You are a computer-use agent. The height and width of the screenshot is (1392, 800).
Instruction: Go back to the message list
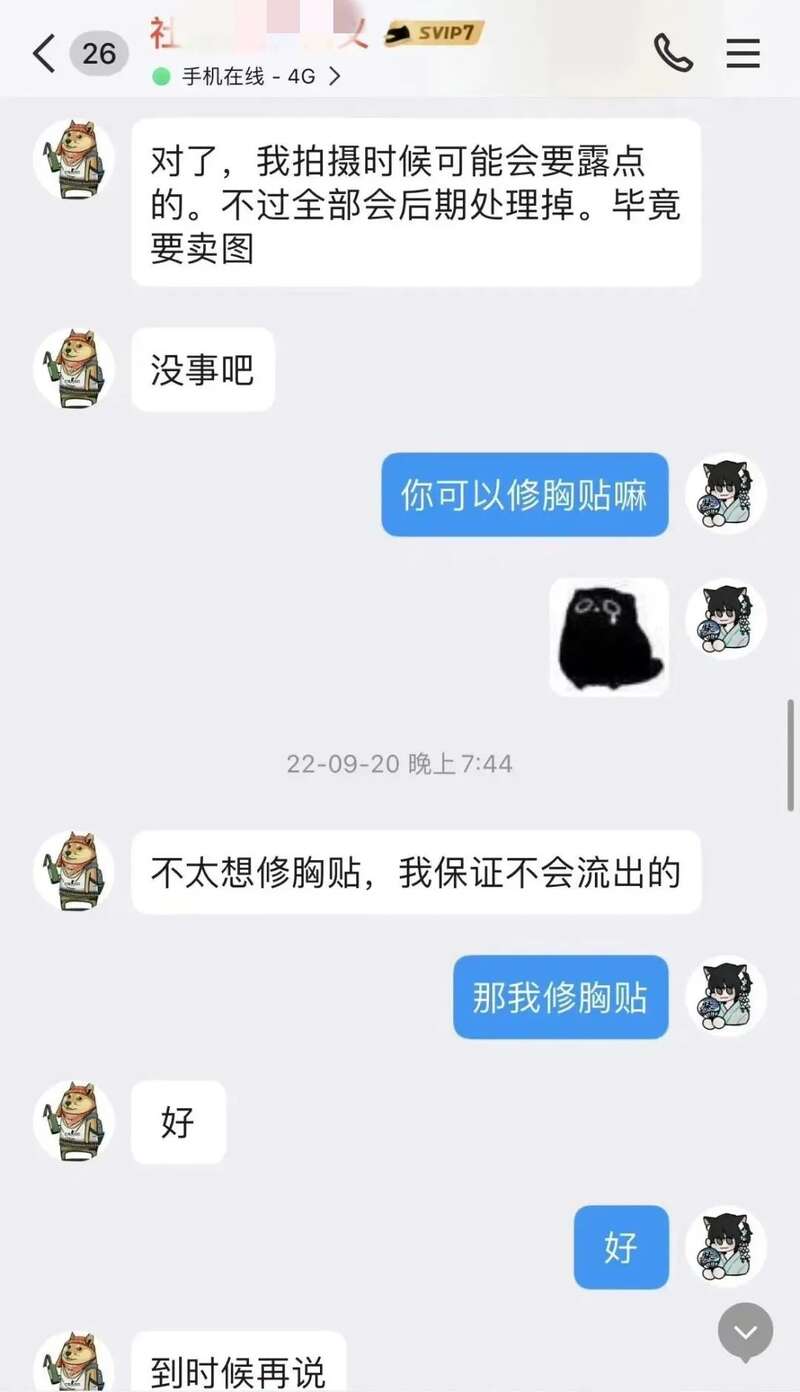44,53
